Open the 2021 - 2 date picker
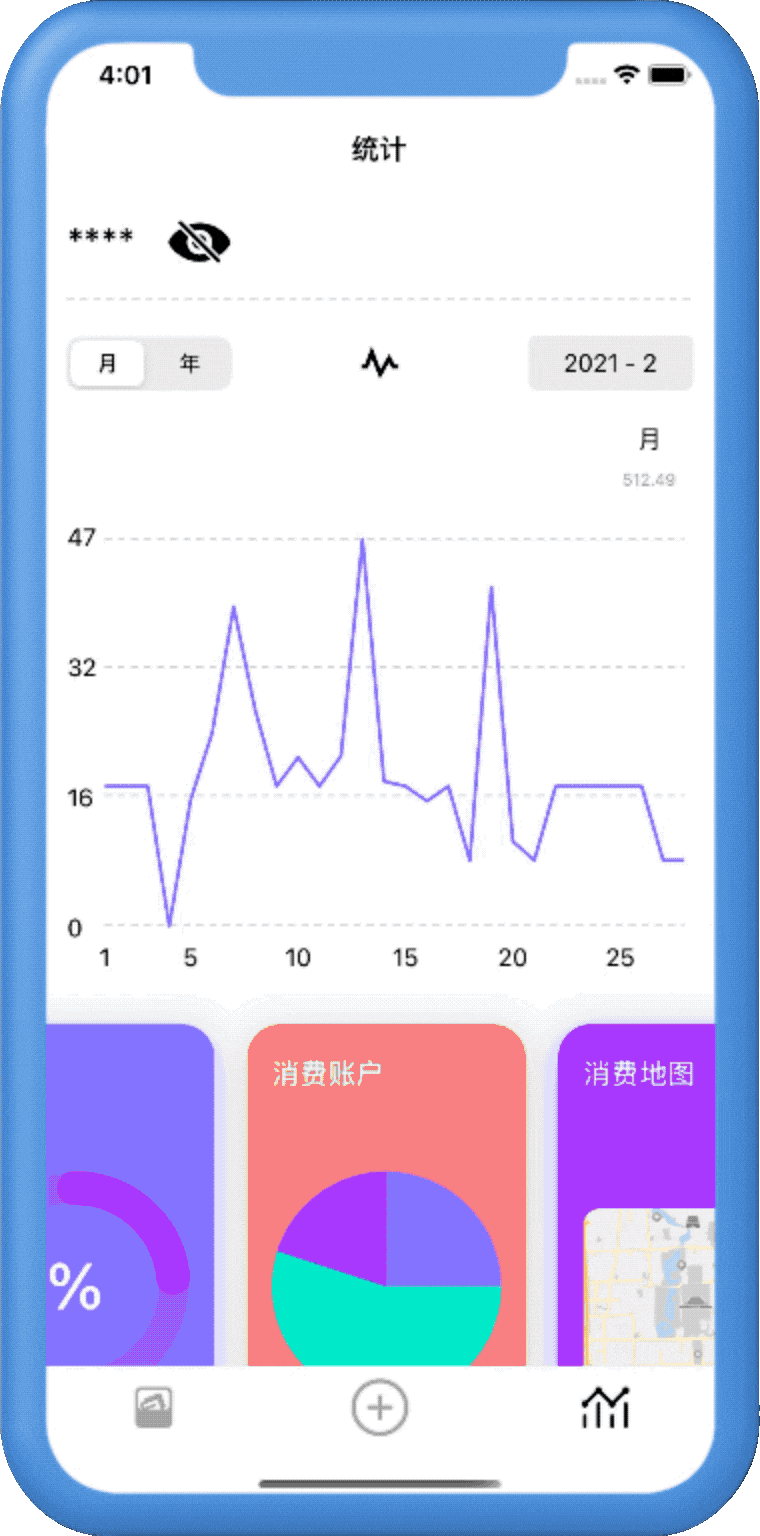The height and width of the screenshot is (1536, 760). click(x=610, y=363)
